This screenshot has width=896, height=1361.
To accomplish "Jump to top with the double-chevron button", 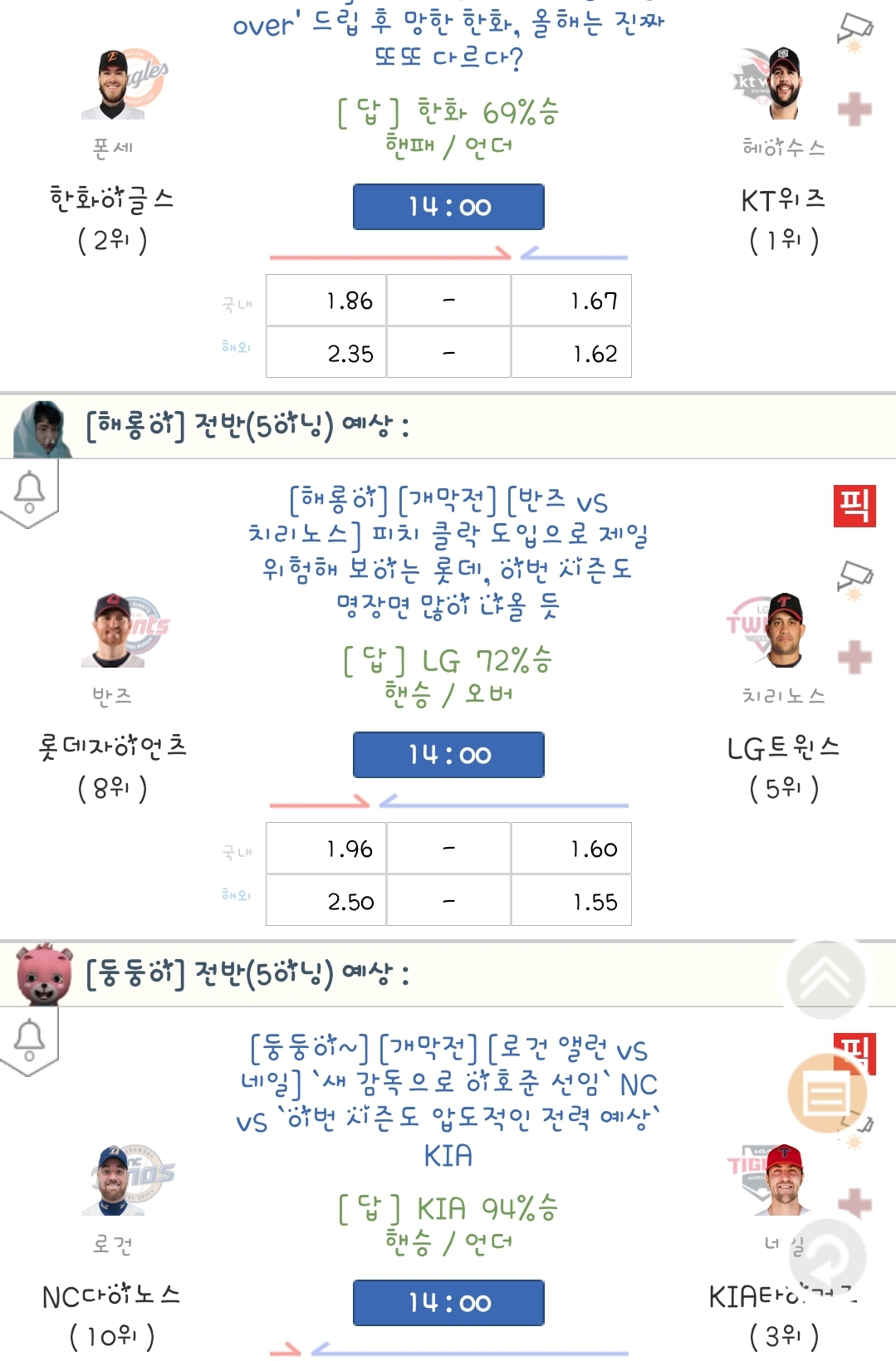I will [x=826, y=980].
